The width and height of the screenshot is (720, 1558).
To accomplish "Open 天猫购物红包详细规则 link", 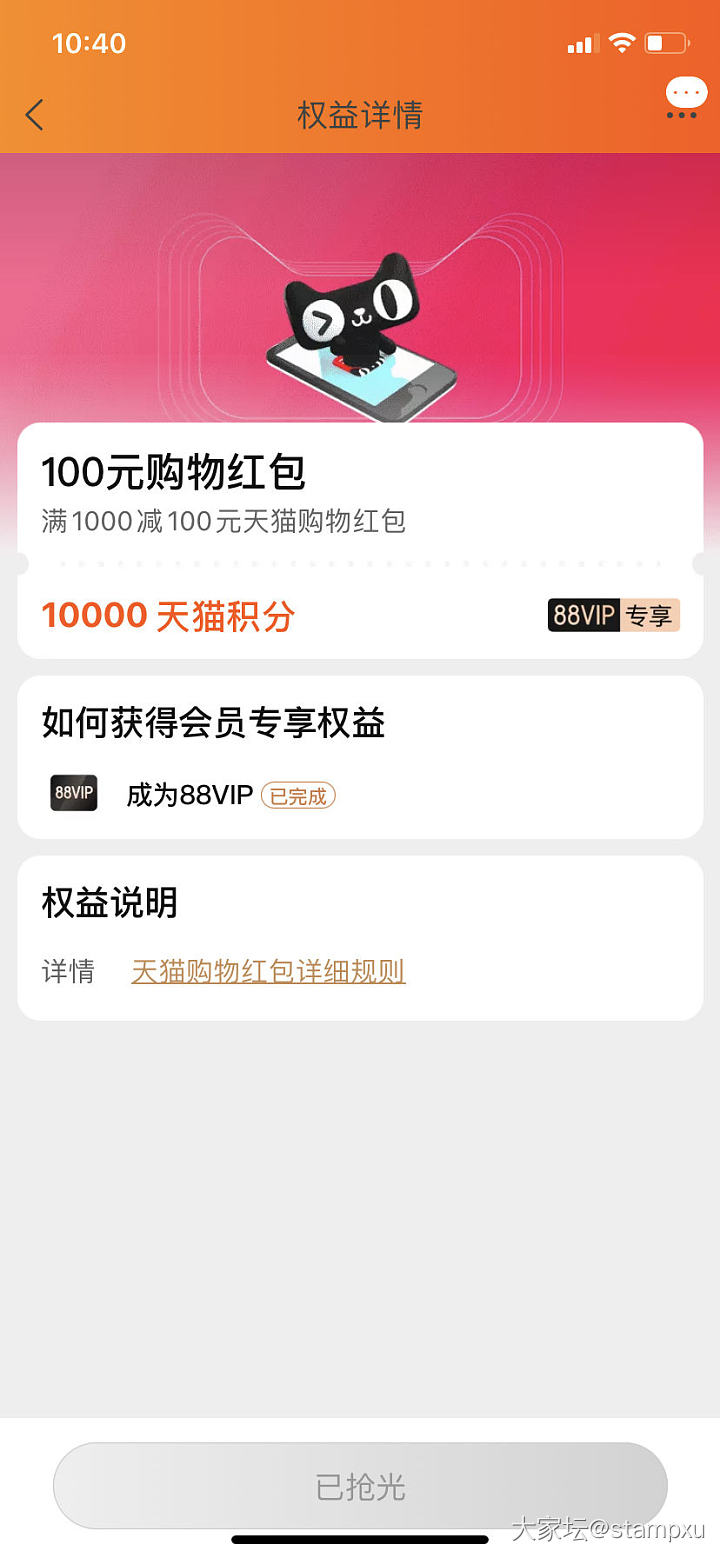I will pos(268,971).
